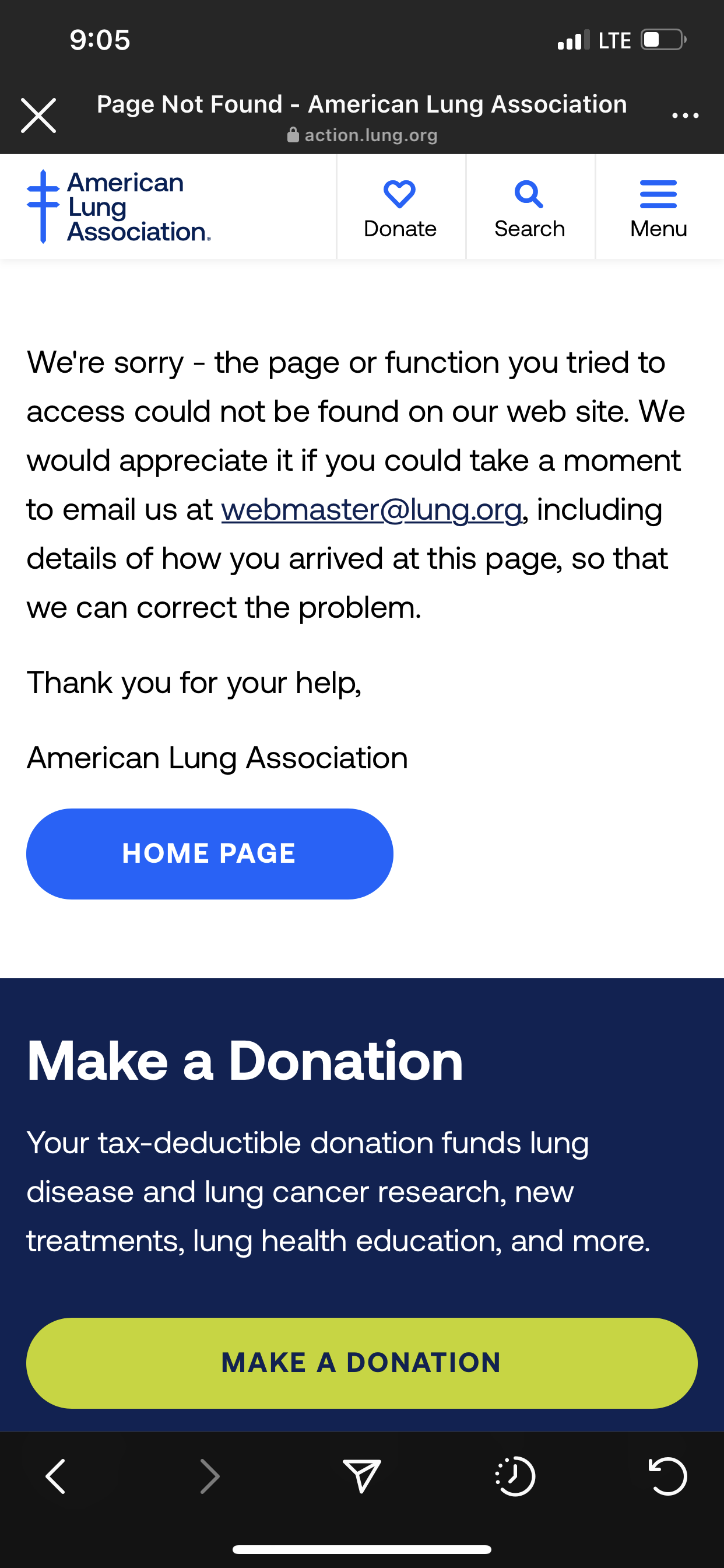Open the hamburger Menu
Viewport: 724px width, 1568px height.
pyautogui.click(x=659, y=208)
